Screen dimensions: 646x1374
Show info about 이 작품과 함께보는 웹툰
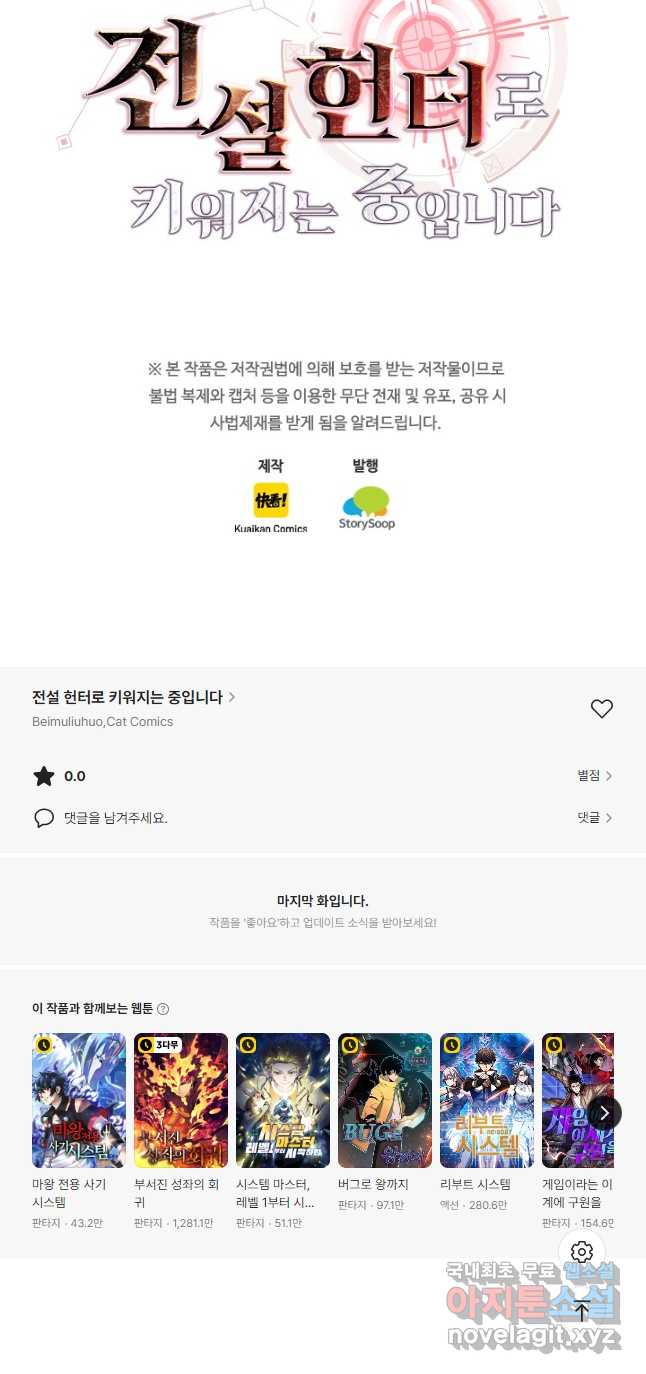pyautogui.click(x=163, y=1009)
